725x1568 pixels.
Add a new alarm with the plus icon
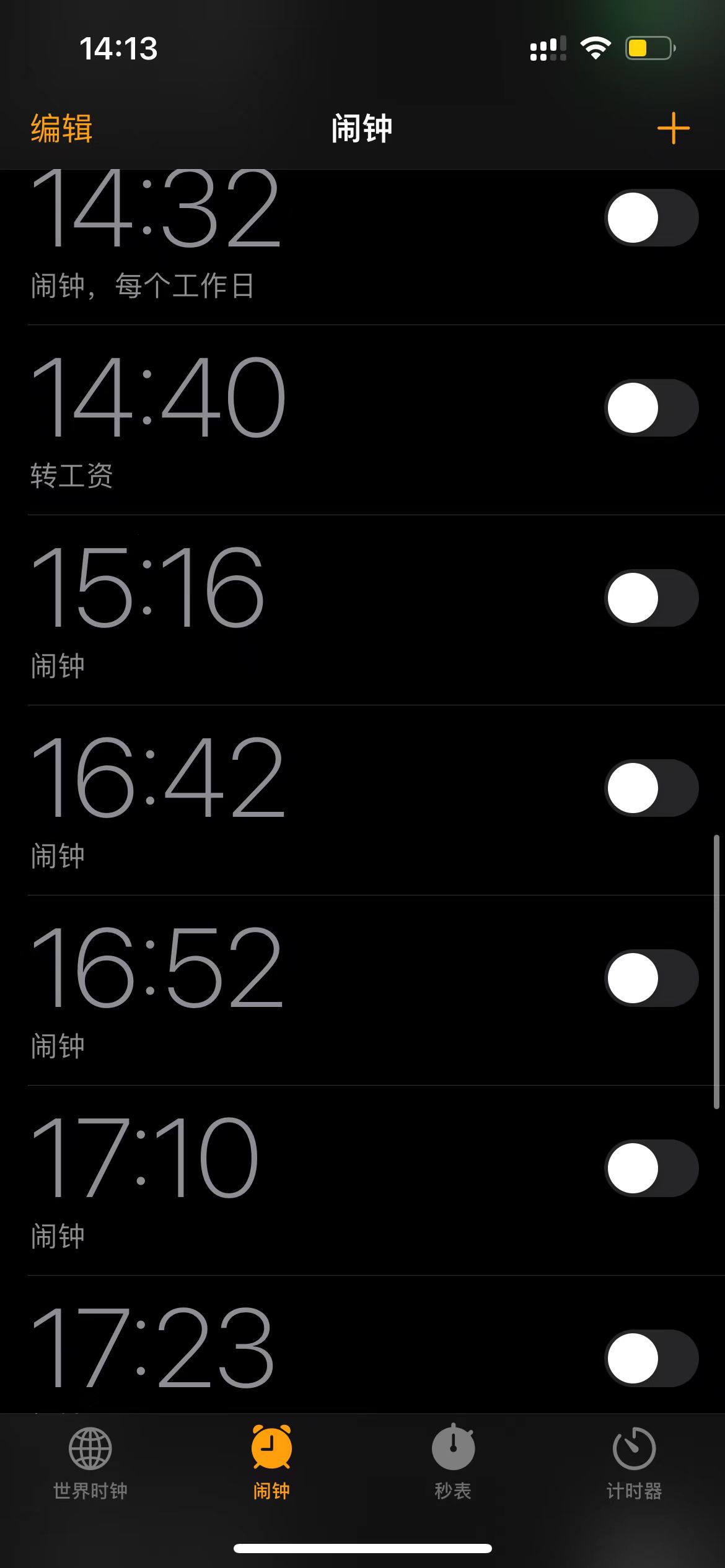[674, 128]
